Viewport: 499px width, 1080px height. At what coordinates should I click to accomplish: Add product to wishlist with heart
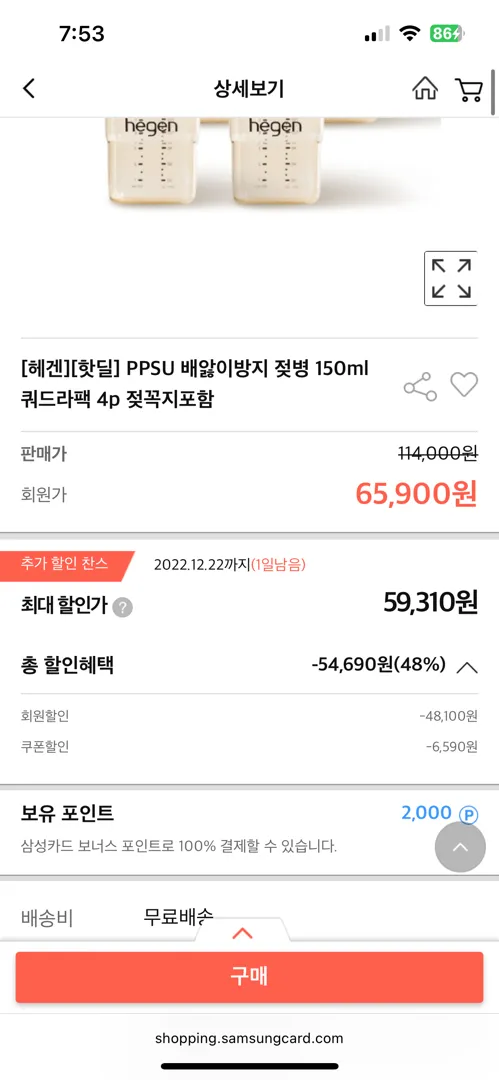coord(464,384)
